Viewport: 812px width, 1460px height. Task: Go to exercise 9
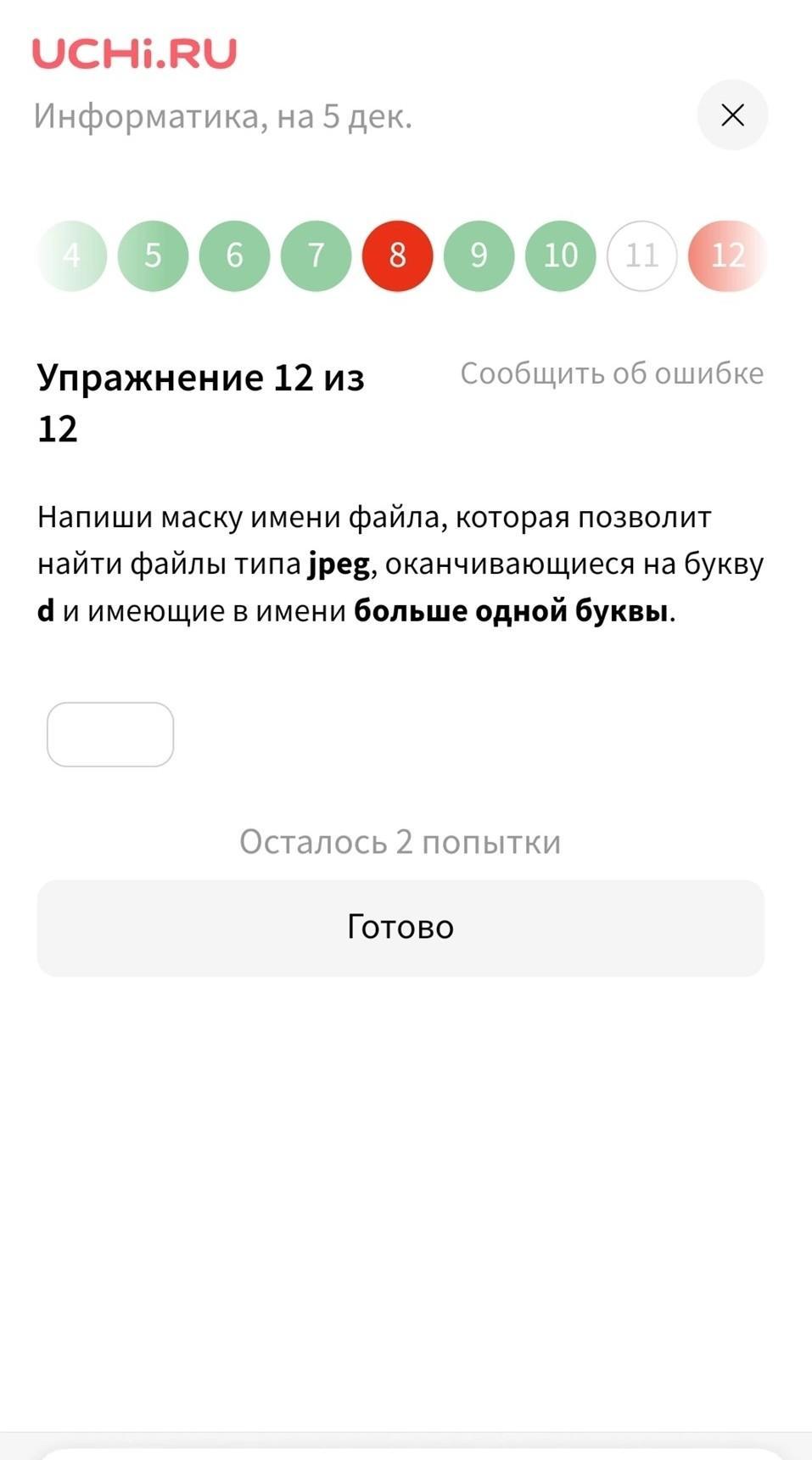(479, 255)
